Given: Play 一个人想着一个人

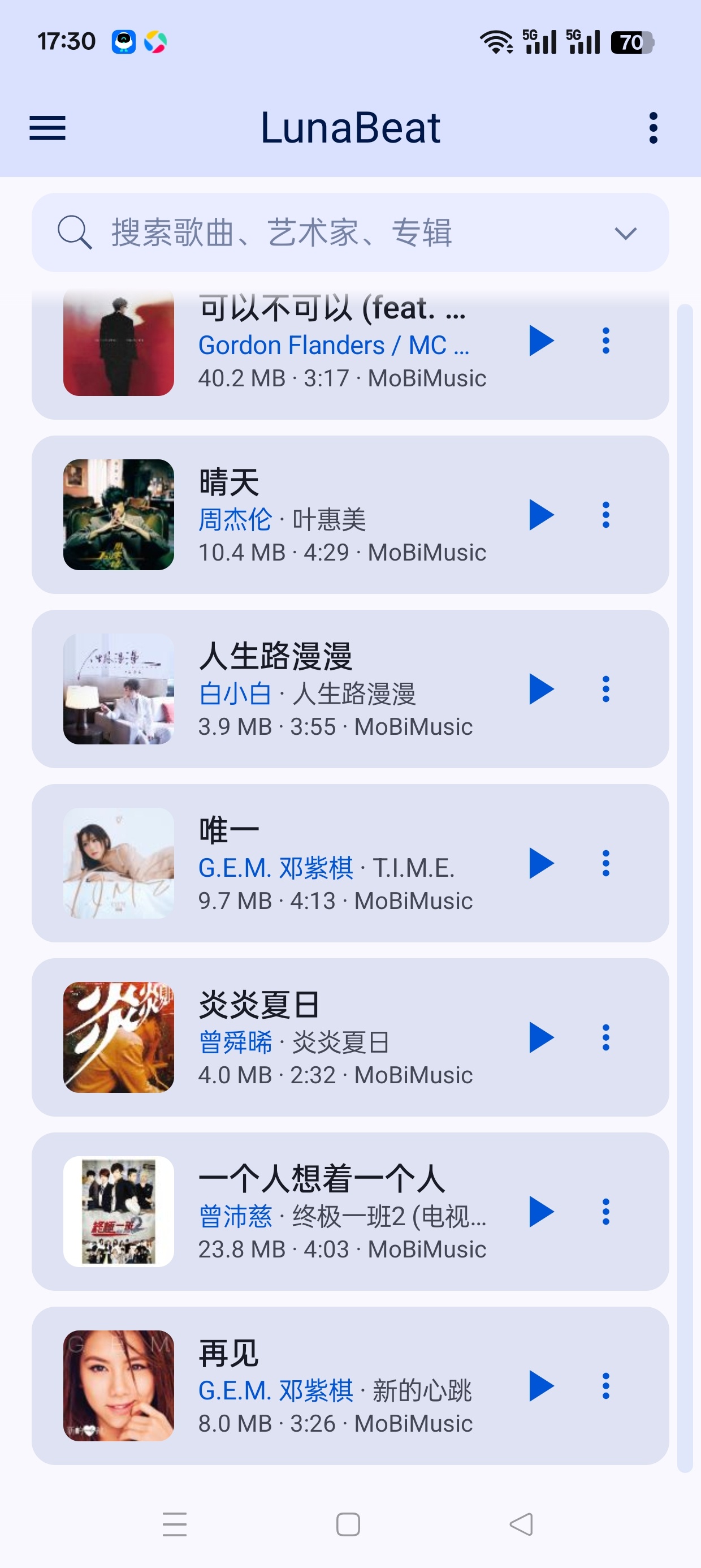Looking at the screenshot, I should point(541,1211).
